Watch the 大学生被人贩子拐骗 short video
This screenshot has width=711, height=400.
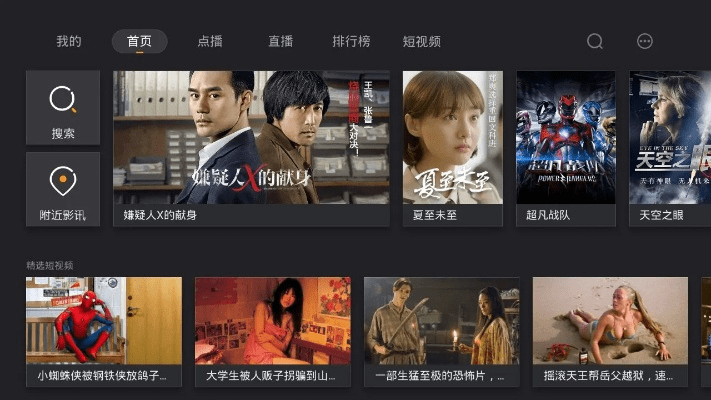(x=273, y=330)
